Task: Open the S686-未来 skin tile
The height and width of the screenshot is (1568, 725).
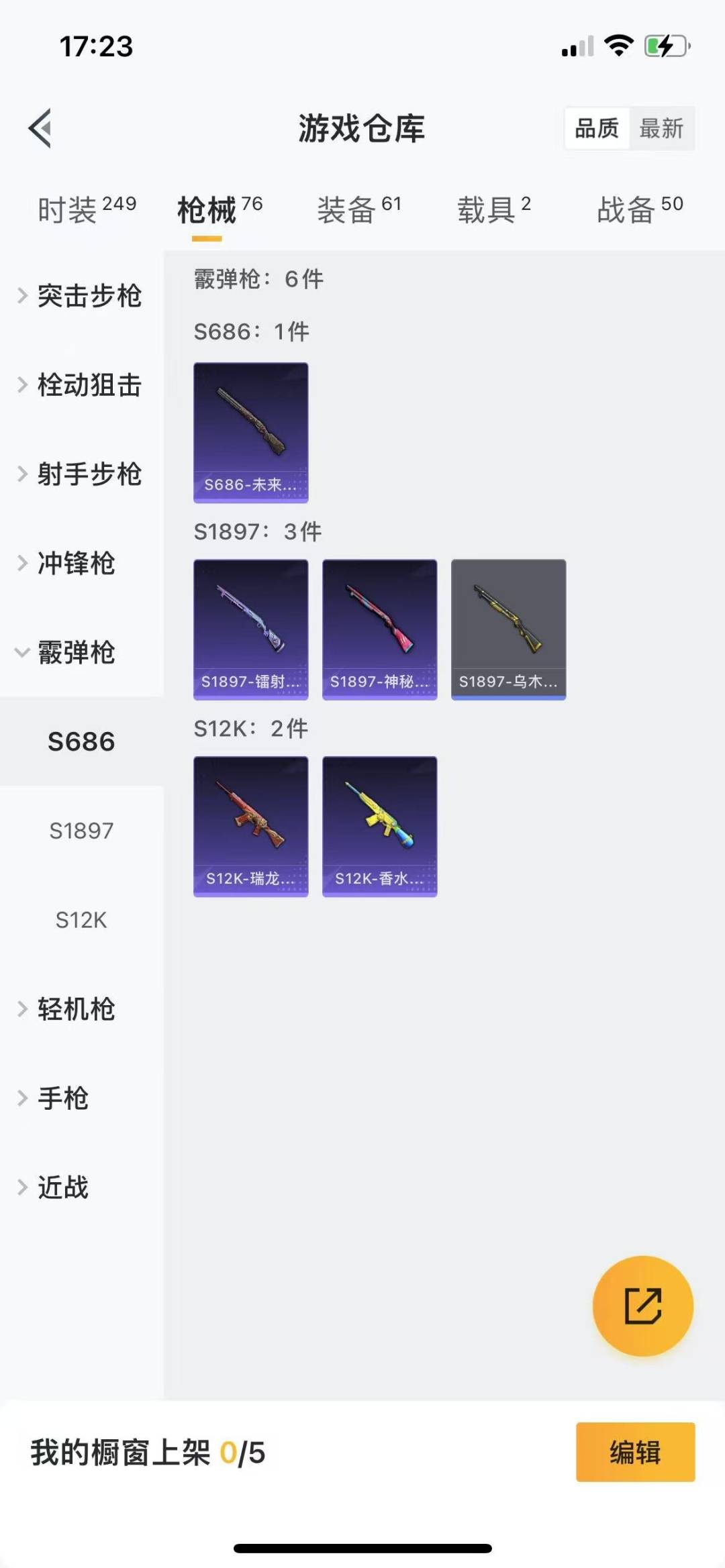Action: tap(251, 432)
